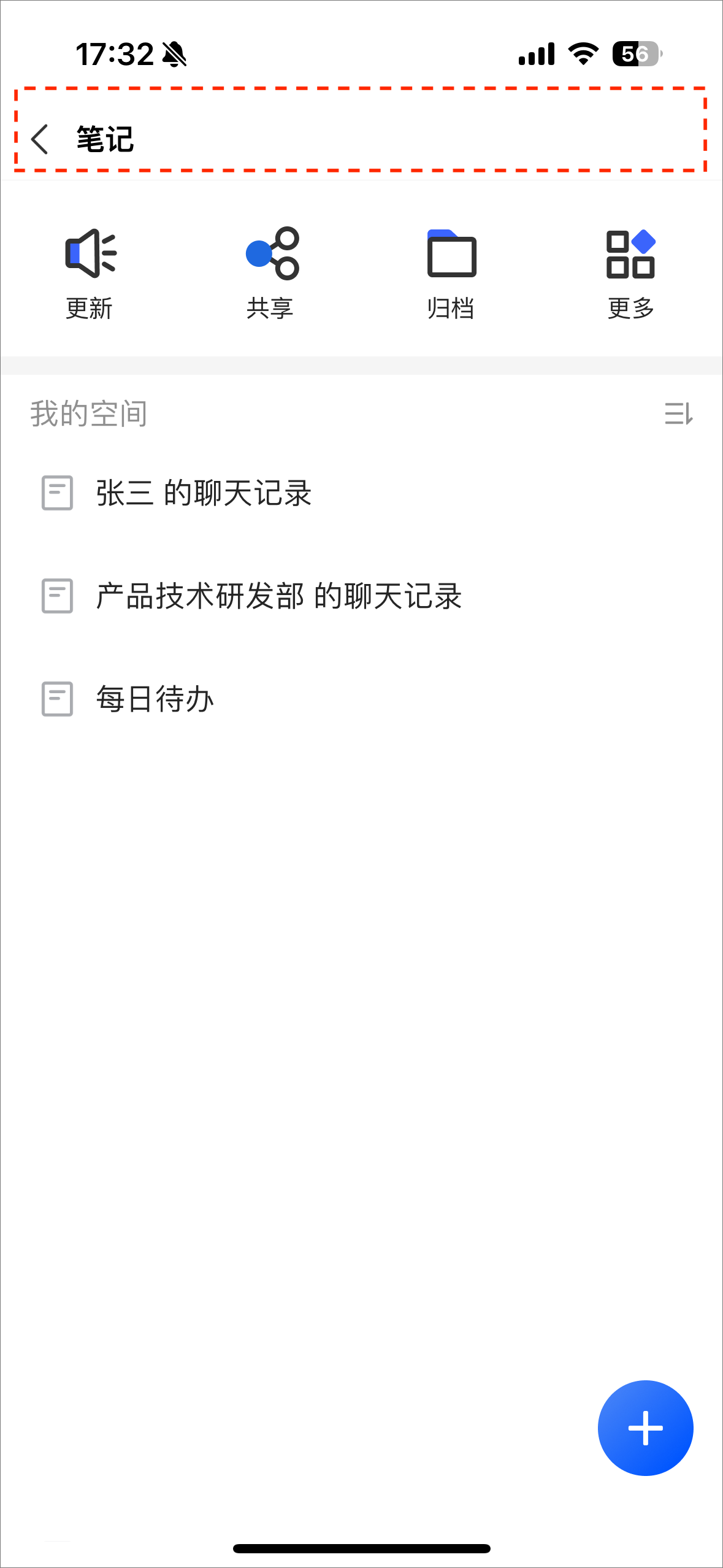This screenshot has height=1568, width=723.
Task: Open the 每日待办 note
Action: pyautogui.click(x=155, y=699)
